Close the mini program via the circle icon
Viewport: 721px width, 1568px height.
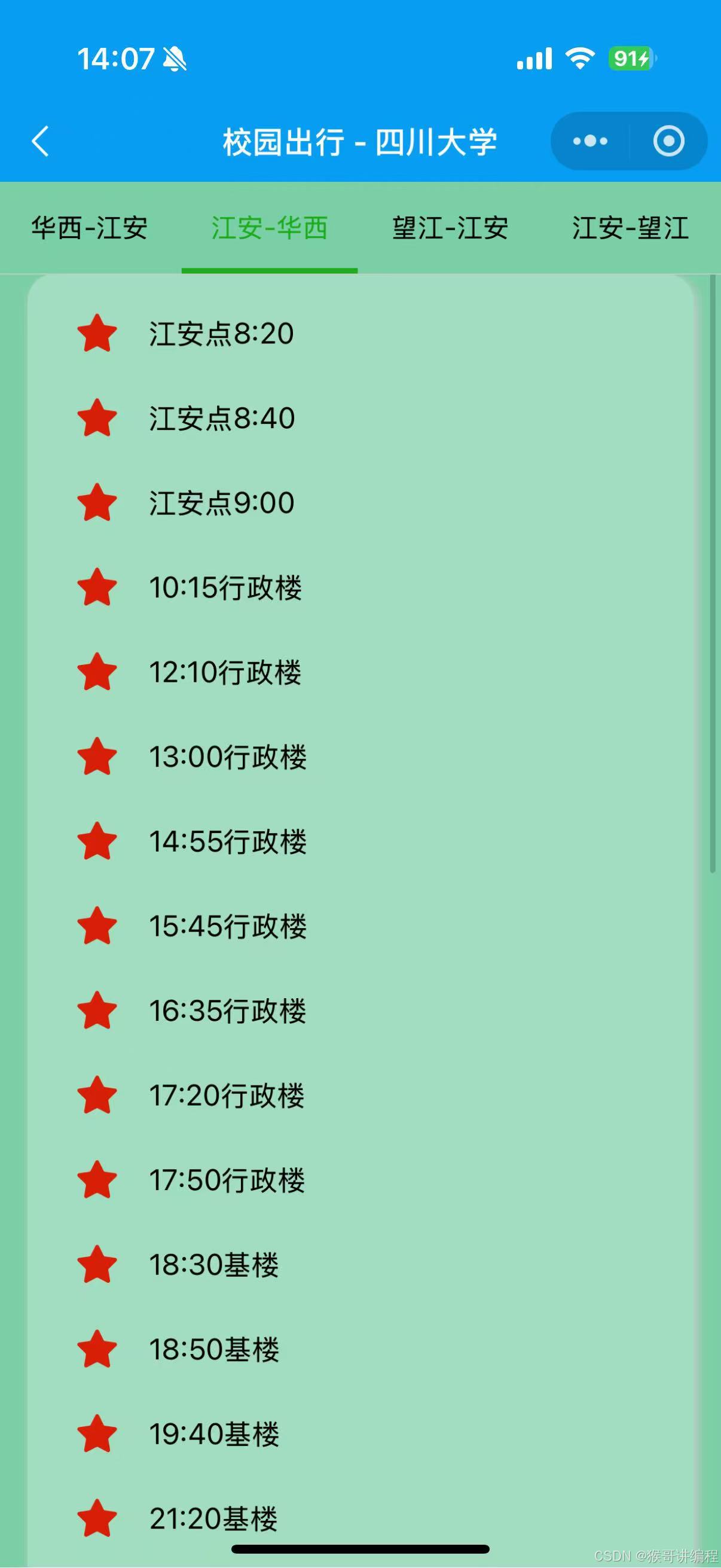[x=668, y=141]
